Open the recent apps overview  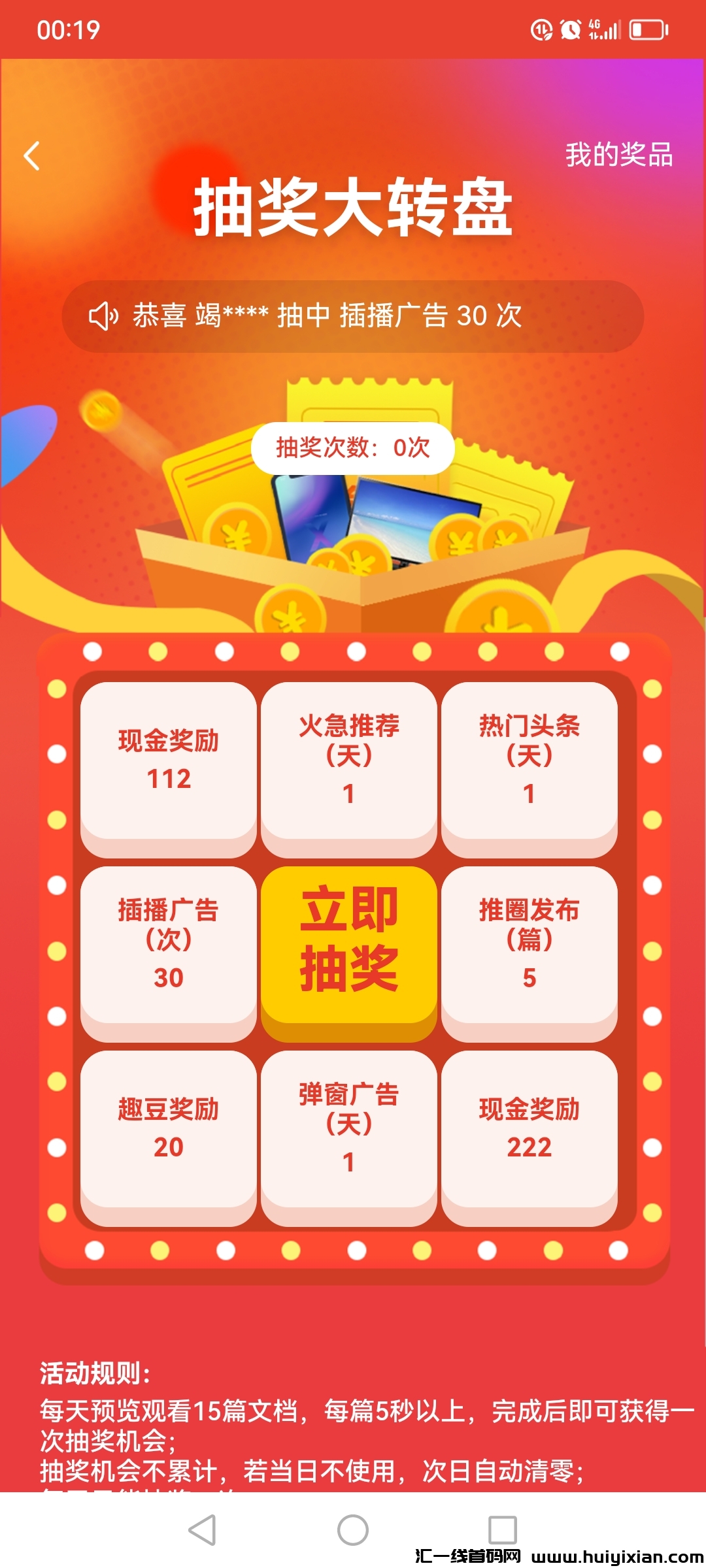click(503, 1529)
